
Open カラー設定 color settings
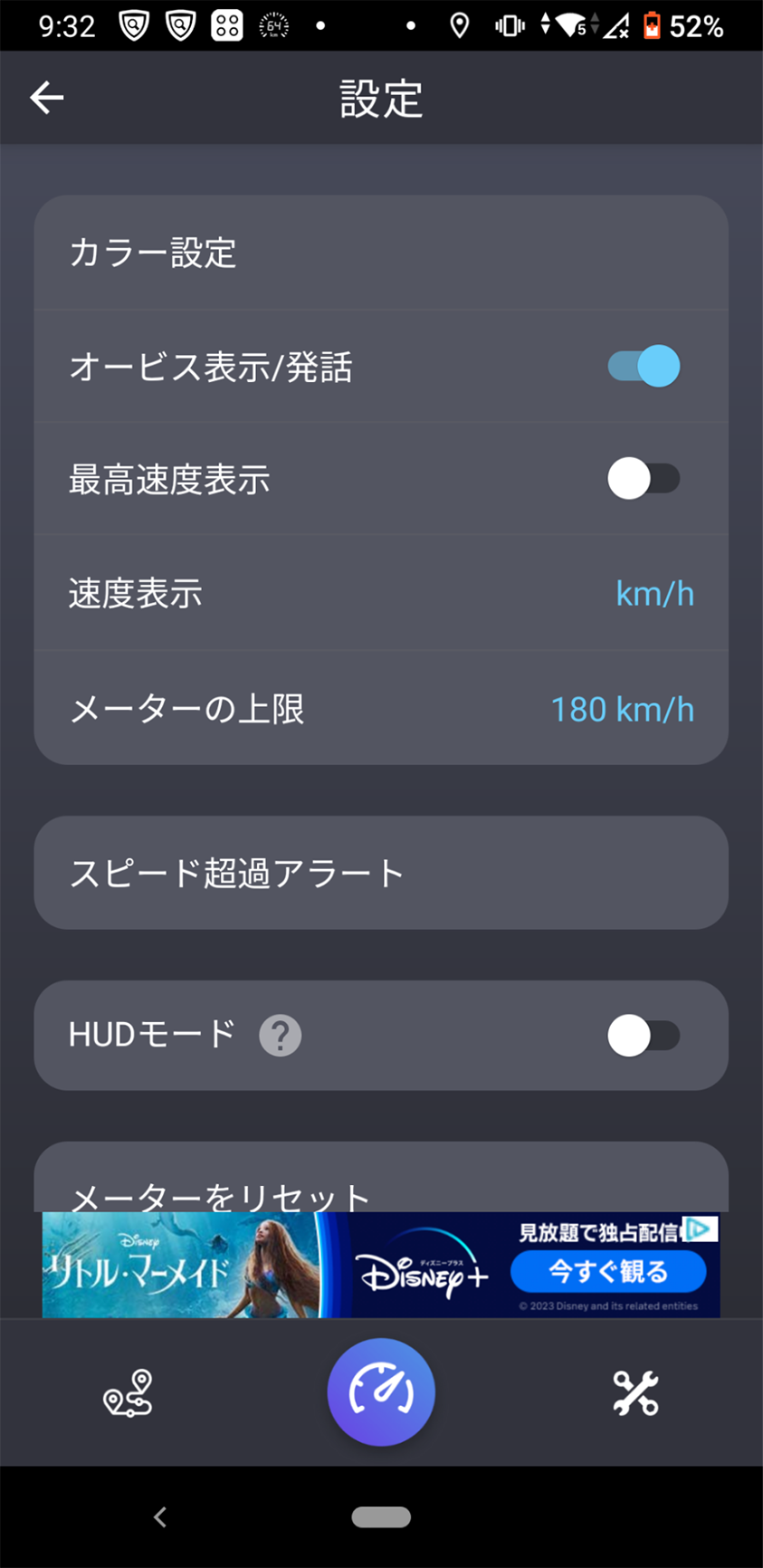click(x=381, y=253)
